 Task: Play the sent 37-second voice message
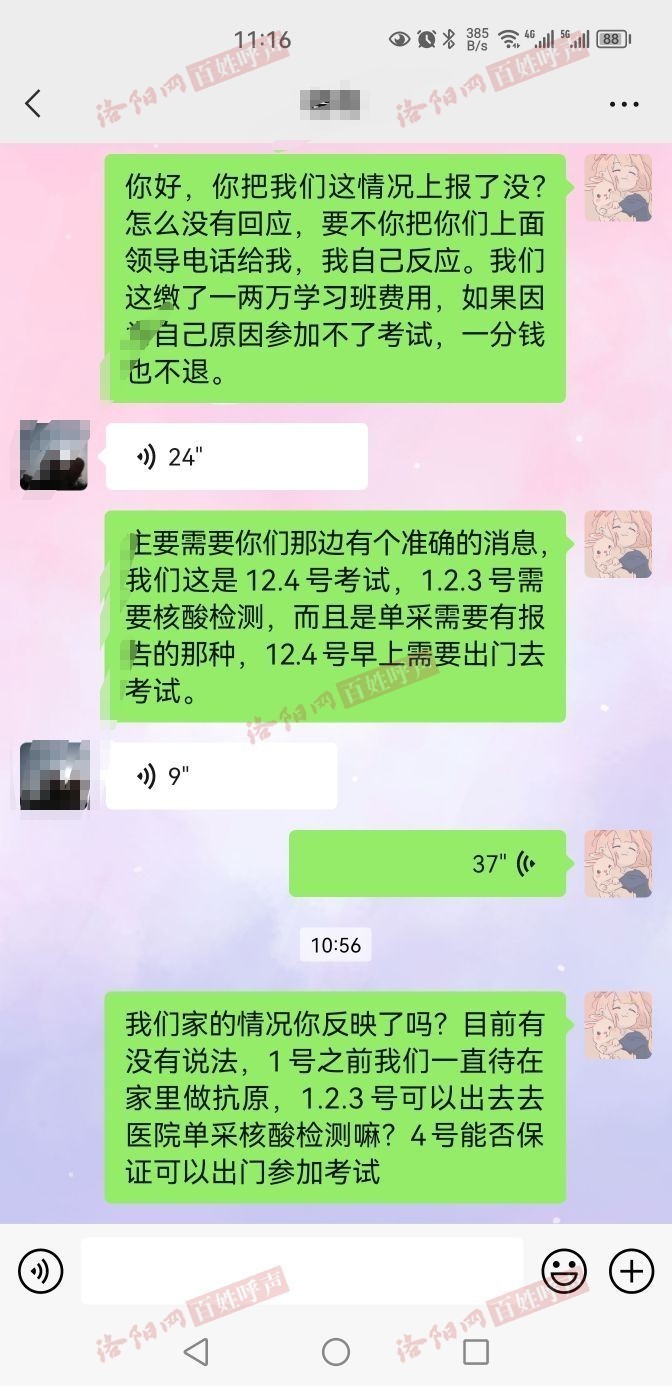427,863
